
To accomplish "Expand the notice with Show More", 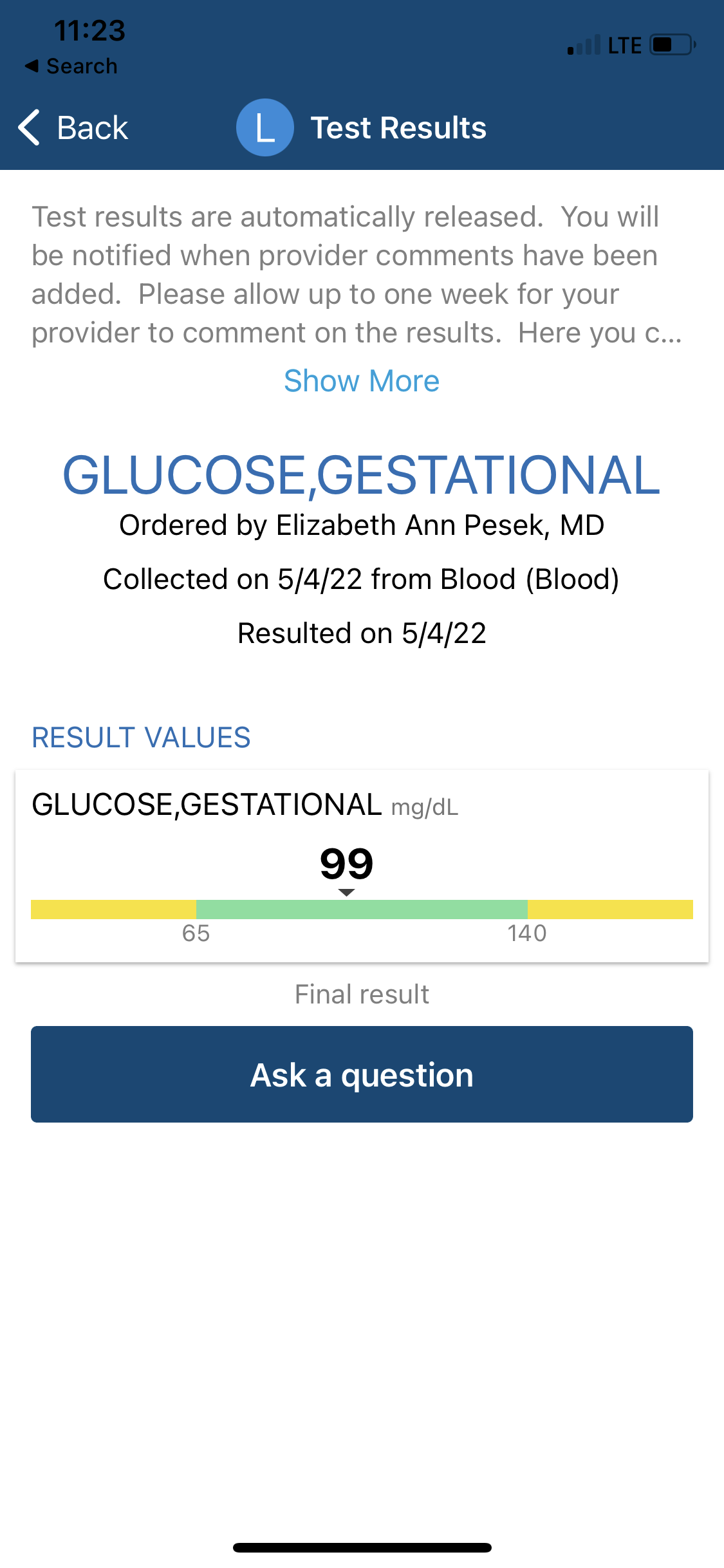I will [x=362, y=381].
